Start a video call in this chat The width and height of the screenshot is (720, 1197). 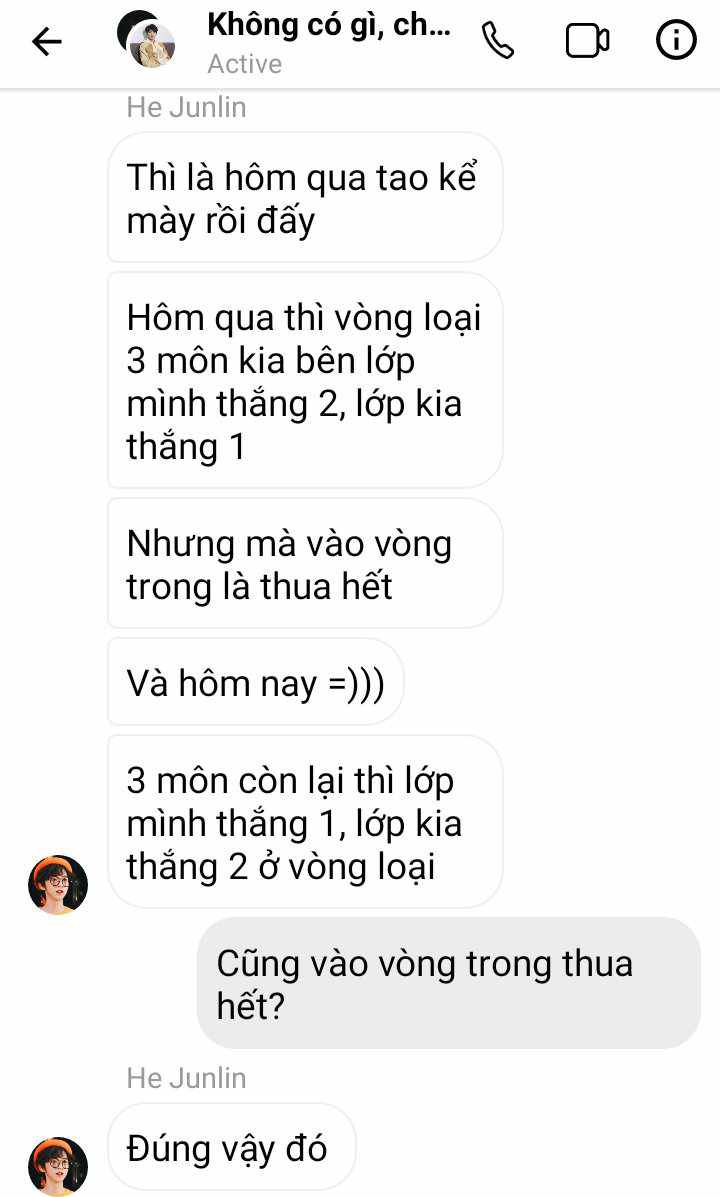click(x=587, y=41)
